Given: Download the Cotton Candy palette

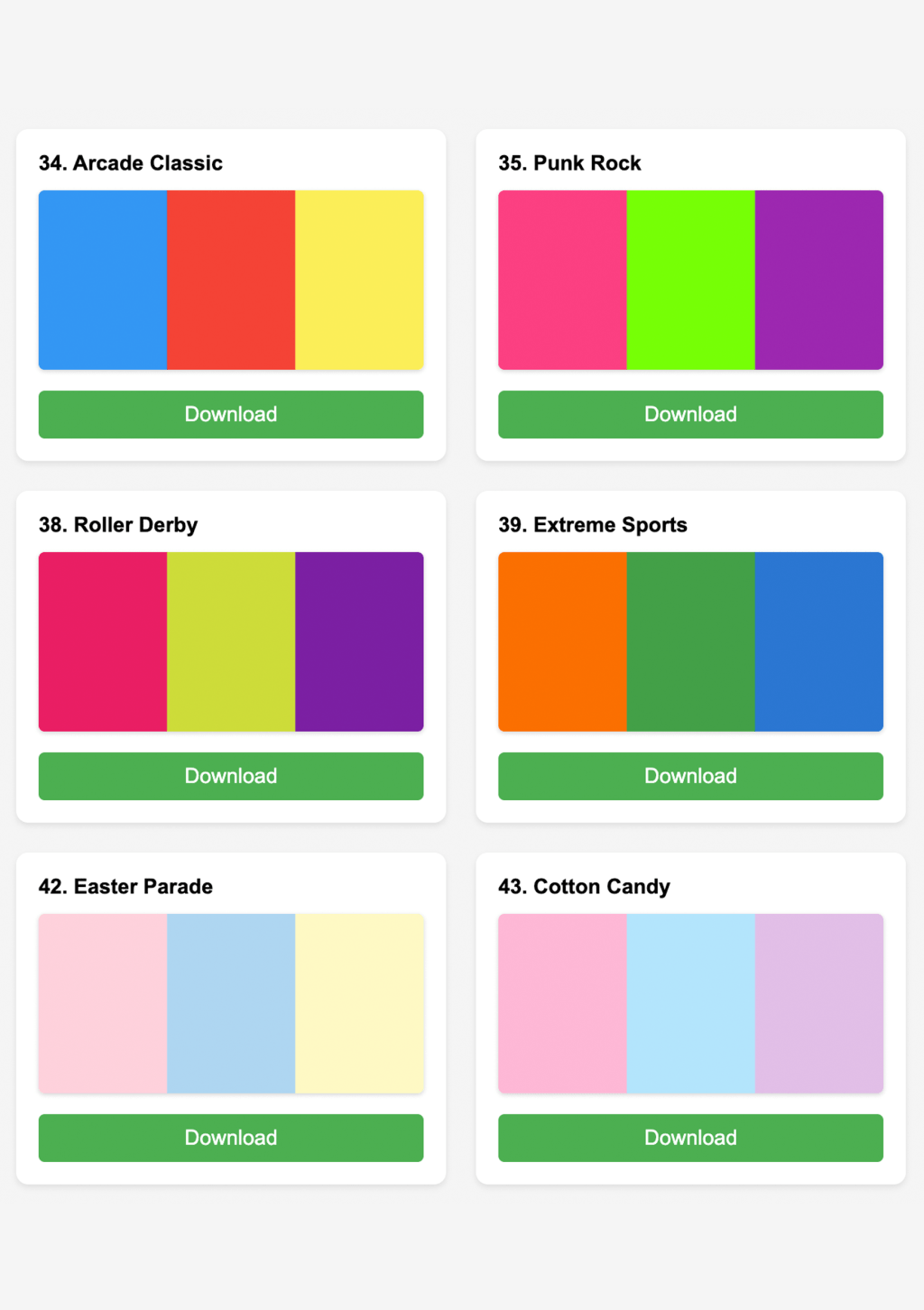Looking at the screenshot, I should tap(690, 1138).
